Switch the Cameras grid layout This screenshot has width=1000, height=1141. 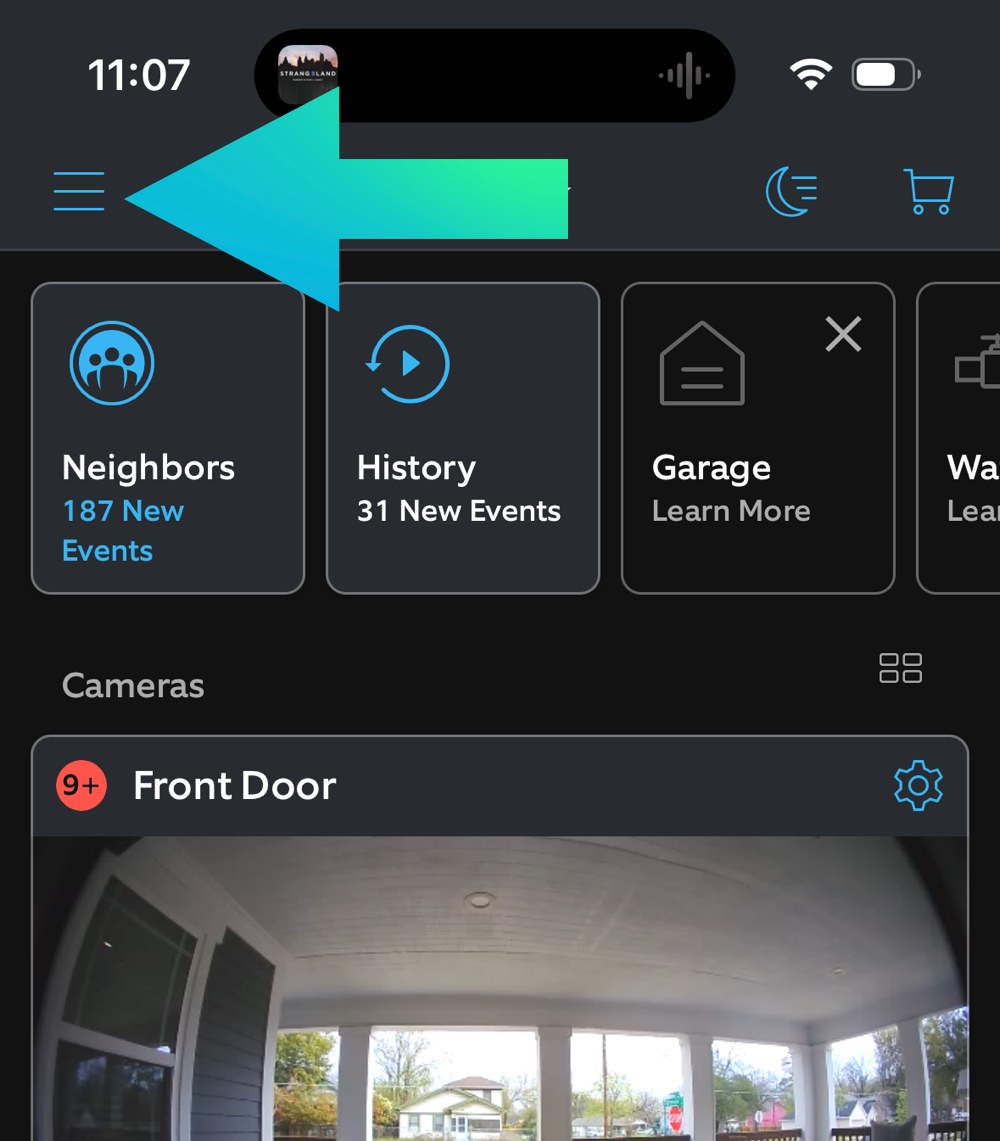(x=900, y=668)
